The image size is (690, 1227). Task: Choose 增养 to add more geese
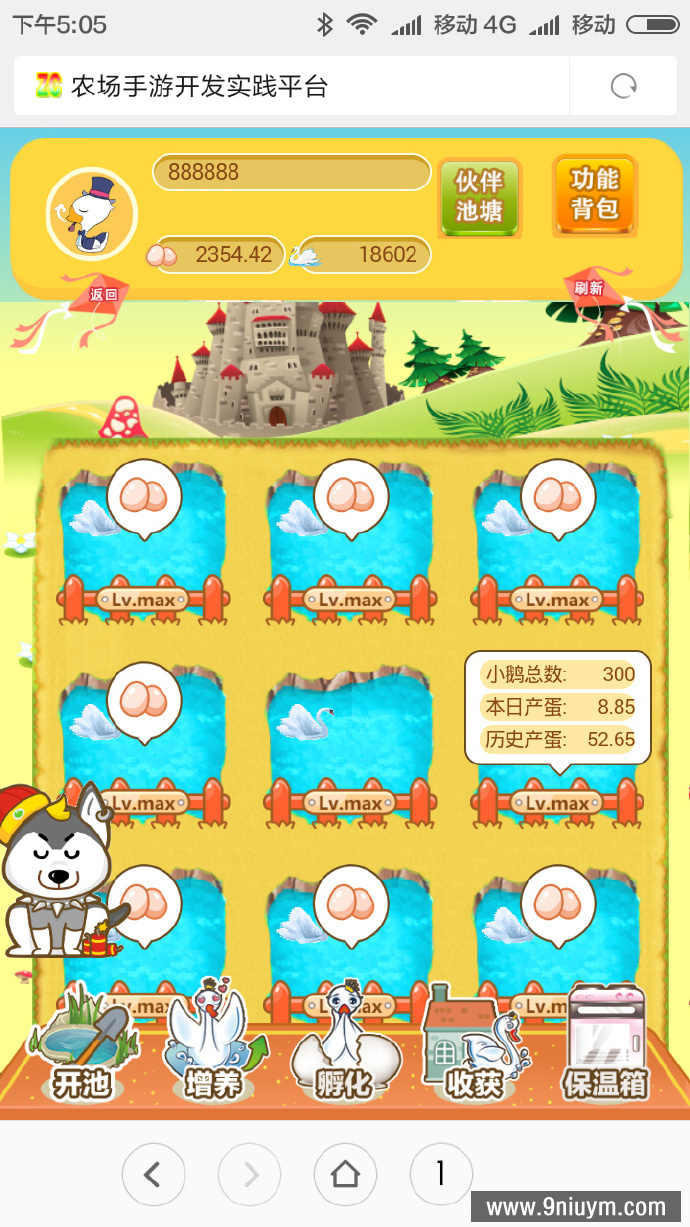coord(213,1040)
